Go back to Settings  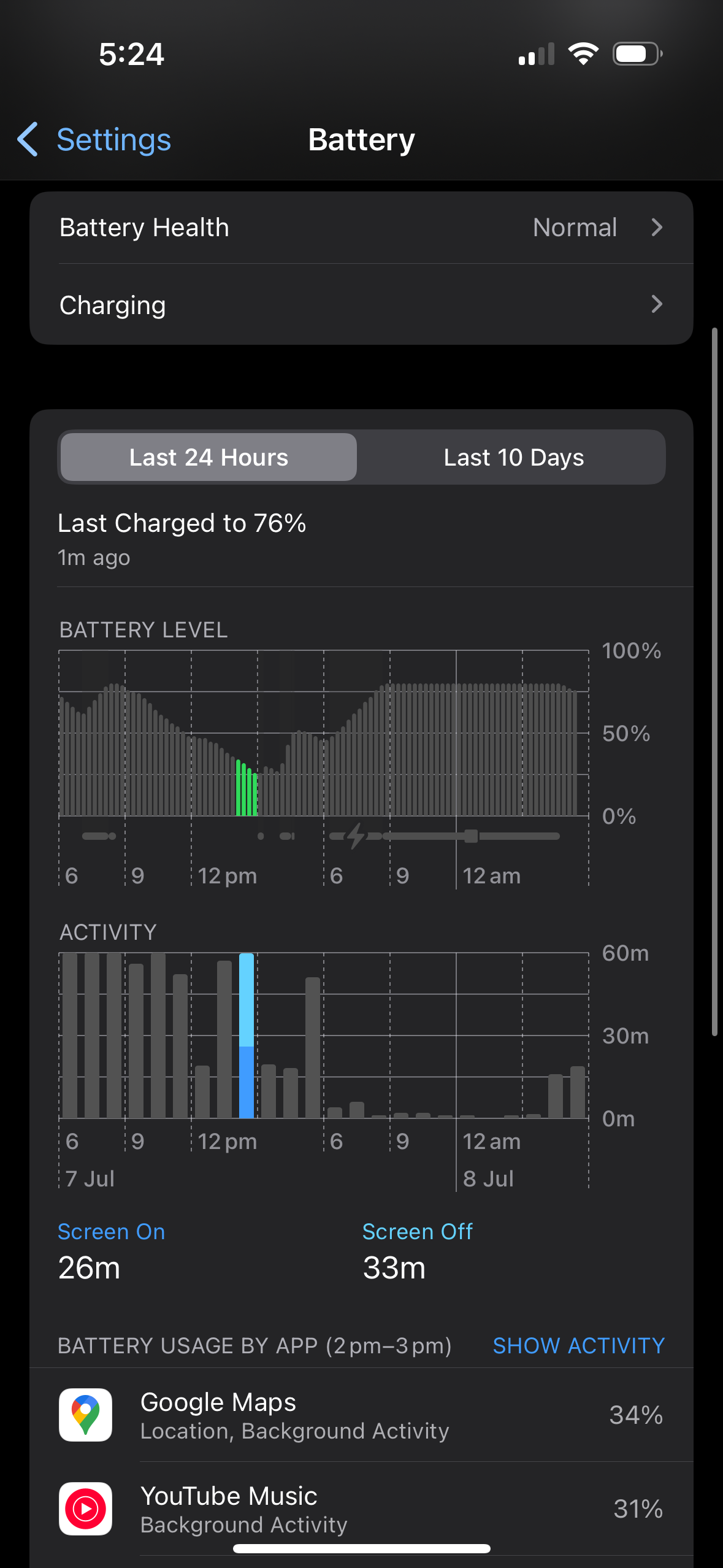pyautogui.click(x=94, y=140)
